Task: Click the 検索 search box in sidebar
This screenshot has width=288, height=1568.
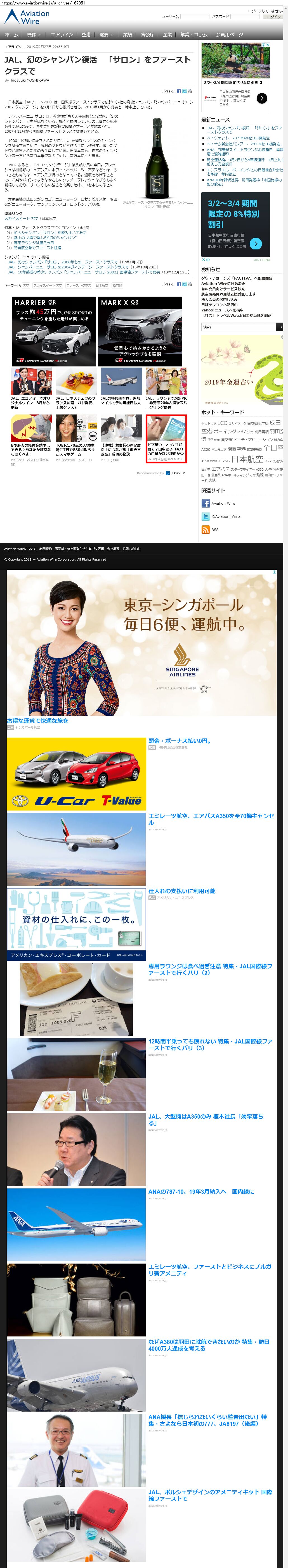Action: pos(239,326)
